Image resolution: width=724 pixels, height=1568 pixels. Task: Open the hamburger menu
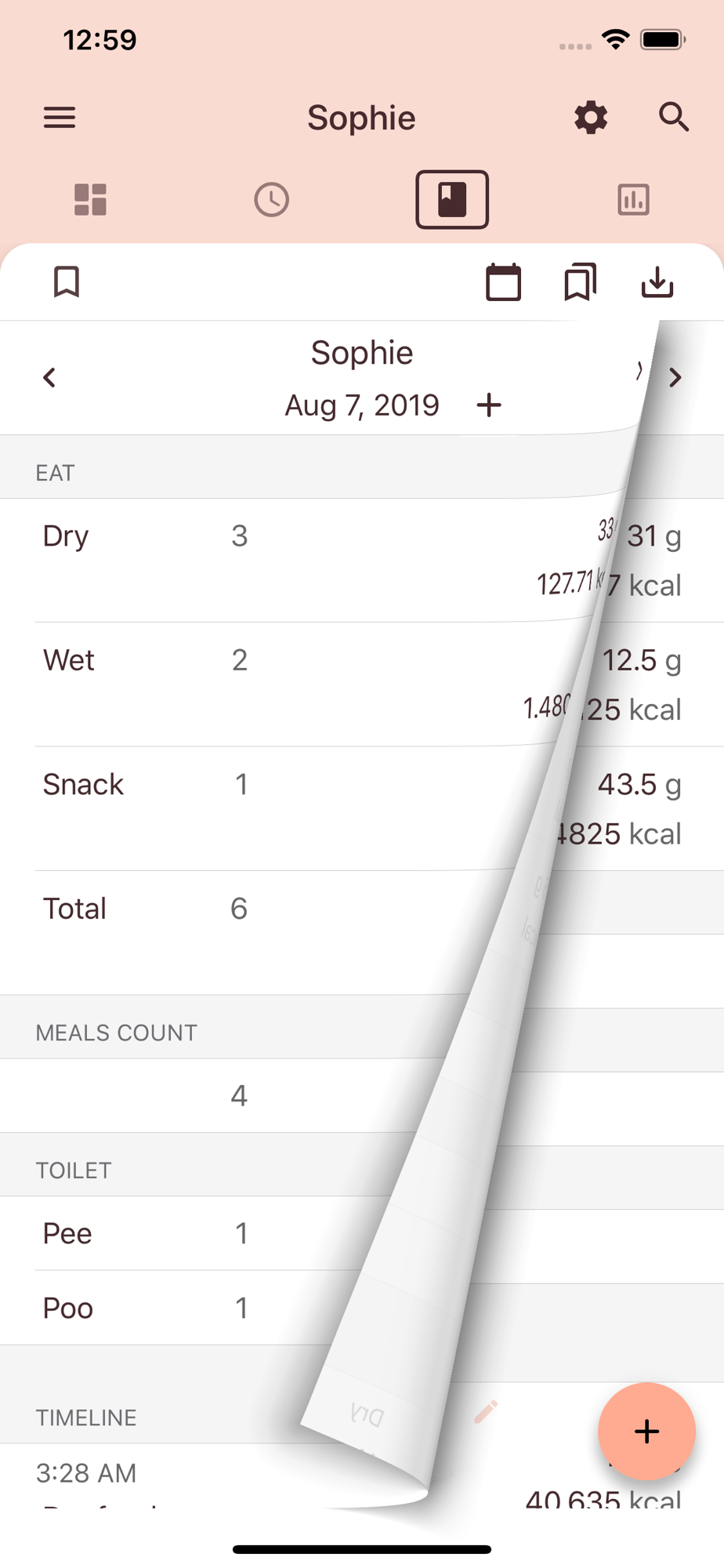(x=60, y=118)
